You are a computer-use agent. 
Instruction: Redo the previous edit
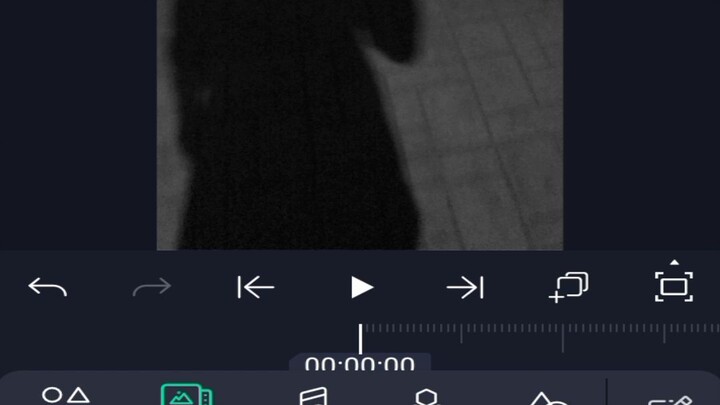[152, 288]
